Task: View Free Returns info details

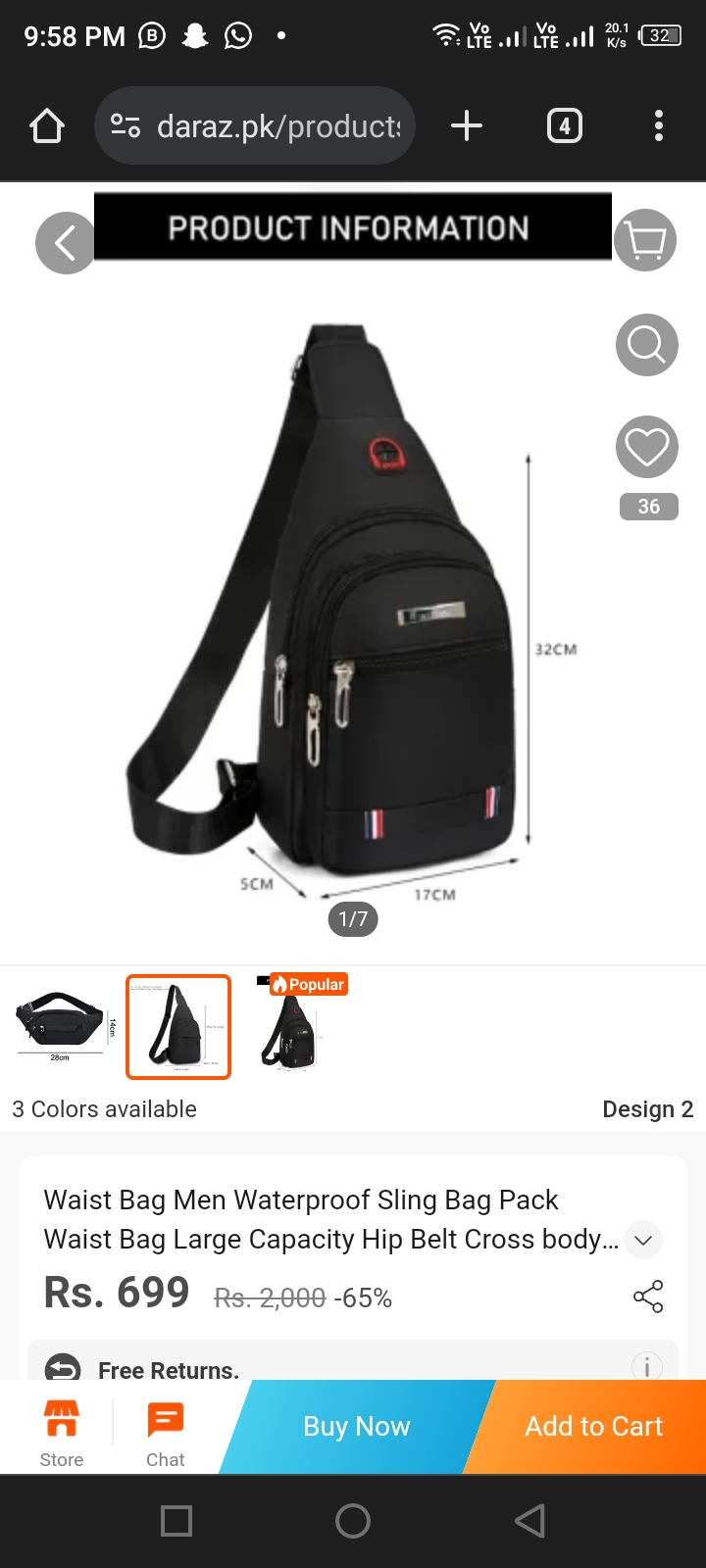Action: coord(646,1366)
